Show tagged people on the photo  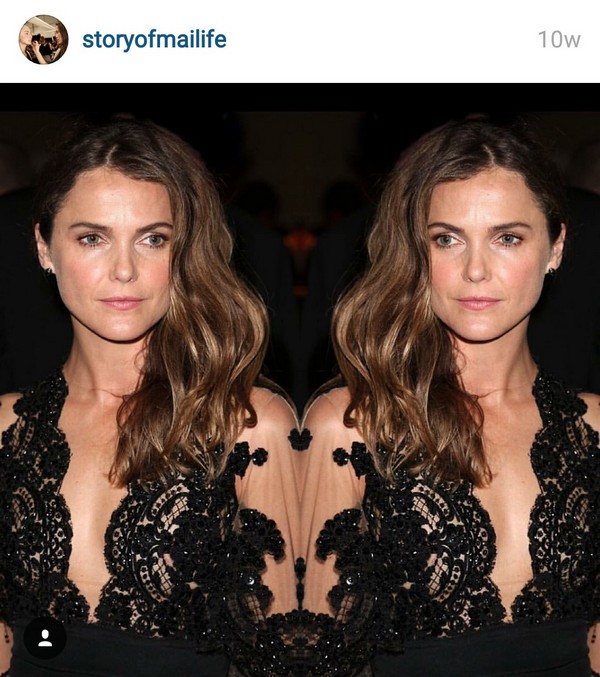[45, 639]
